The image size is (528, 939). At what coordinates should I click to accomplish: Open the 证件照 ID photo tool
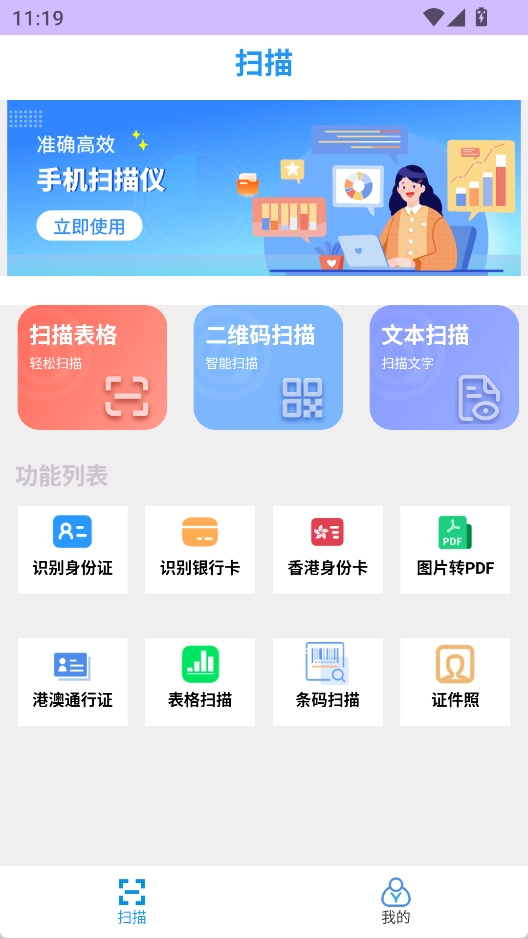[455, 681]
